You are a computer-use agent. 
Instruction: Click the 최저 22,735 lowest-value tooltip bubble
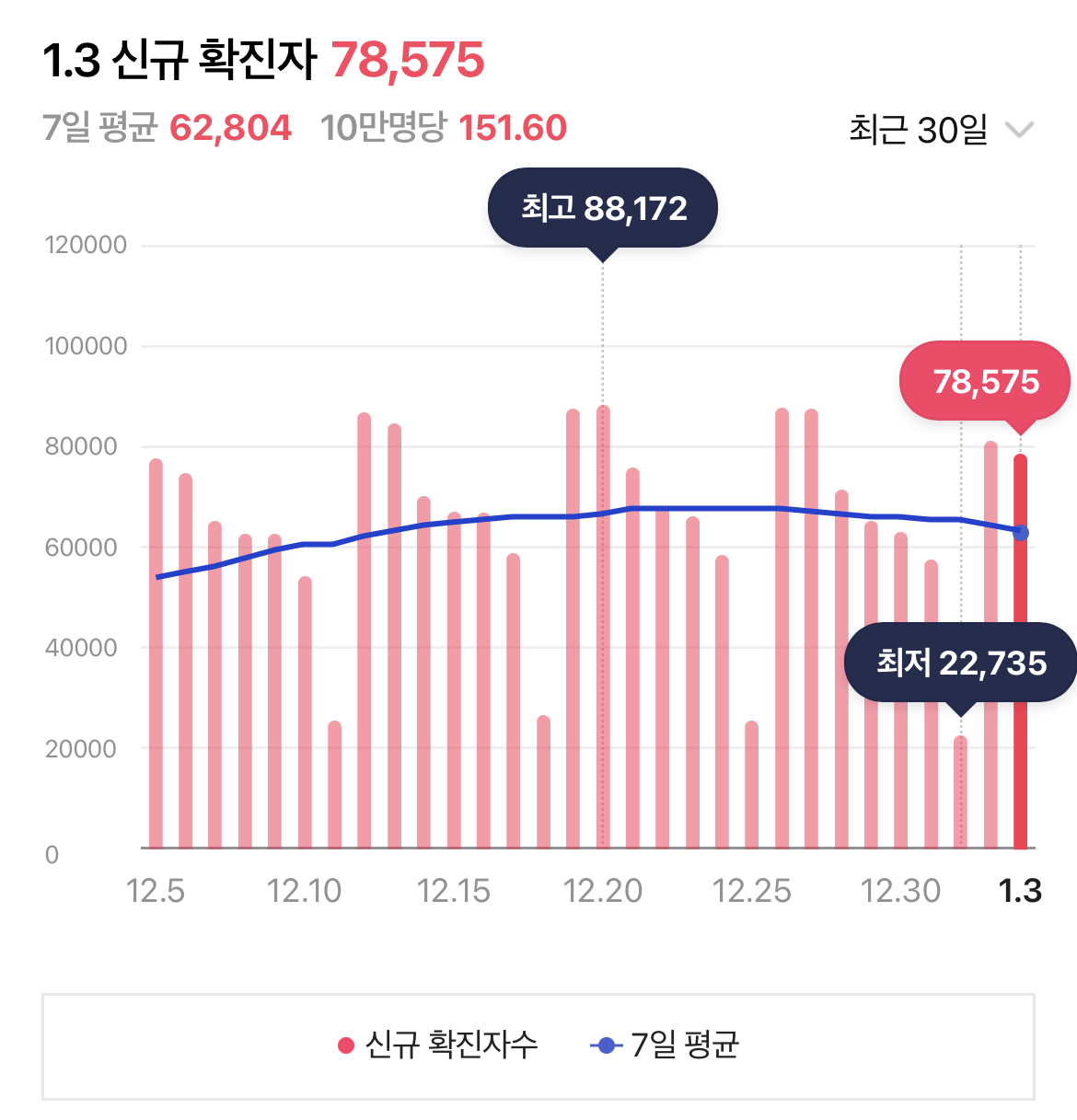coord(961,662)
